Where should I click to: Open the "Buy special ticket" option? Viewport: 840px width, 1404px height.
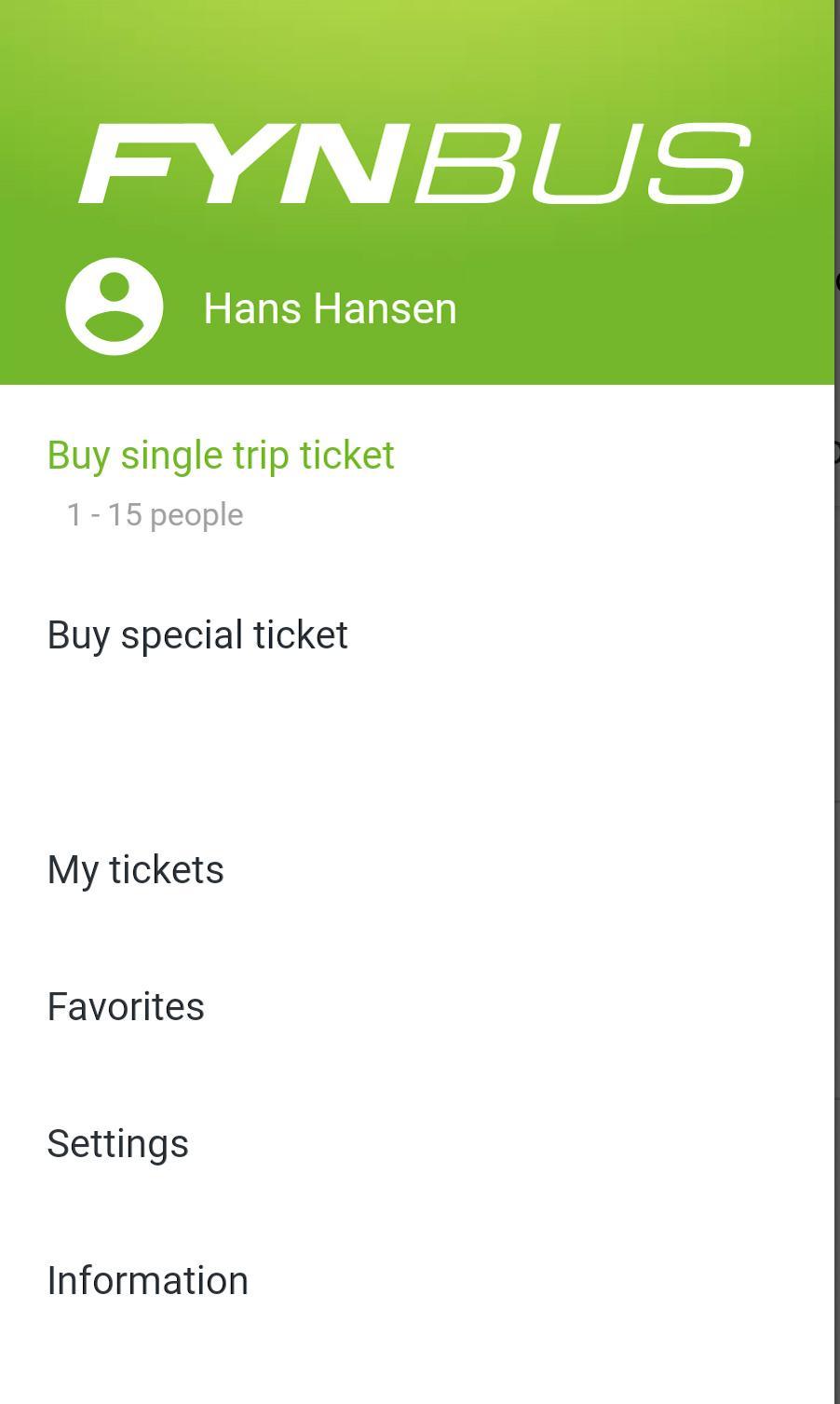click(x=197, y=634)
